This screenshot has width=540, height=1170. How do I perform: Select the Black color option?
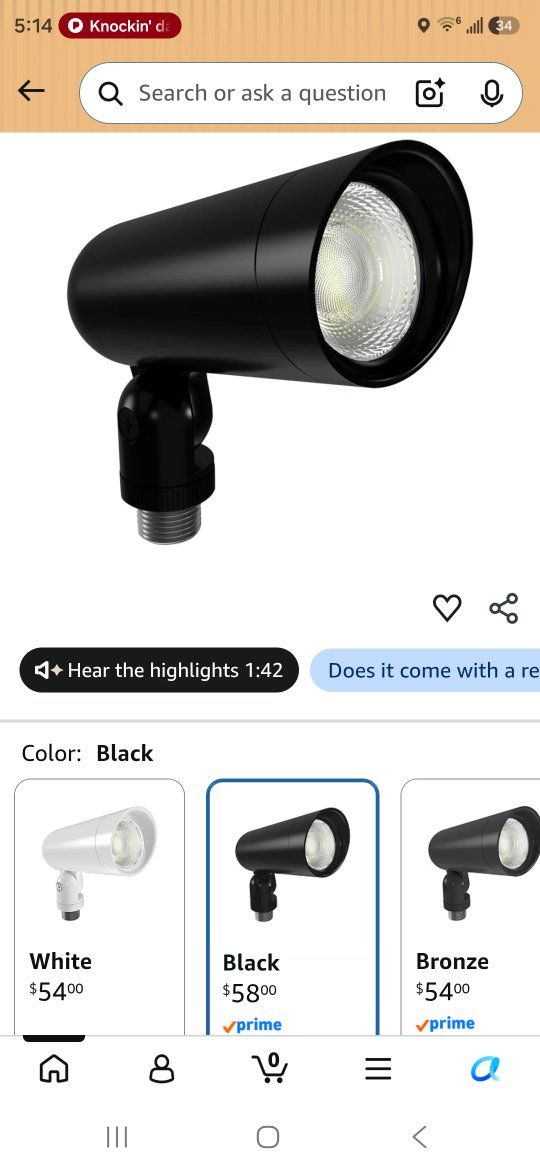(292, 906)
